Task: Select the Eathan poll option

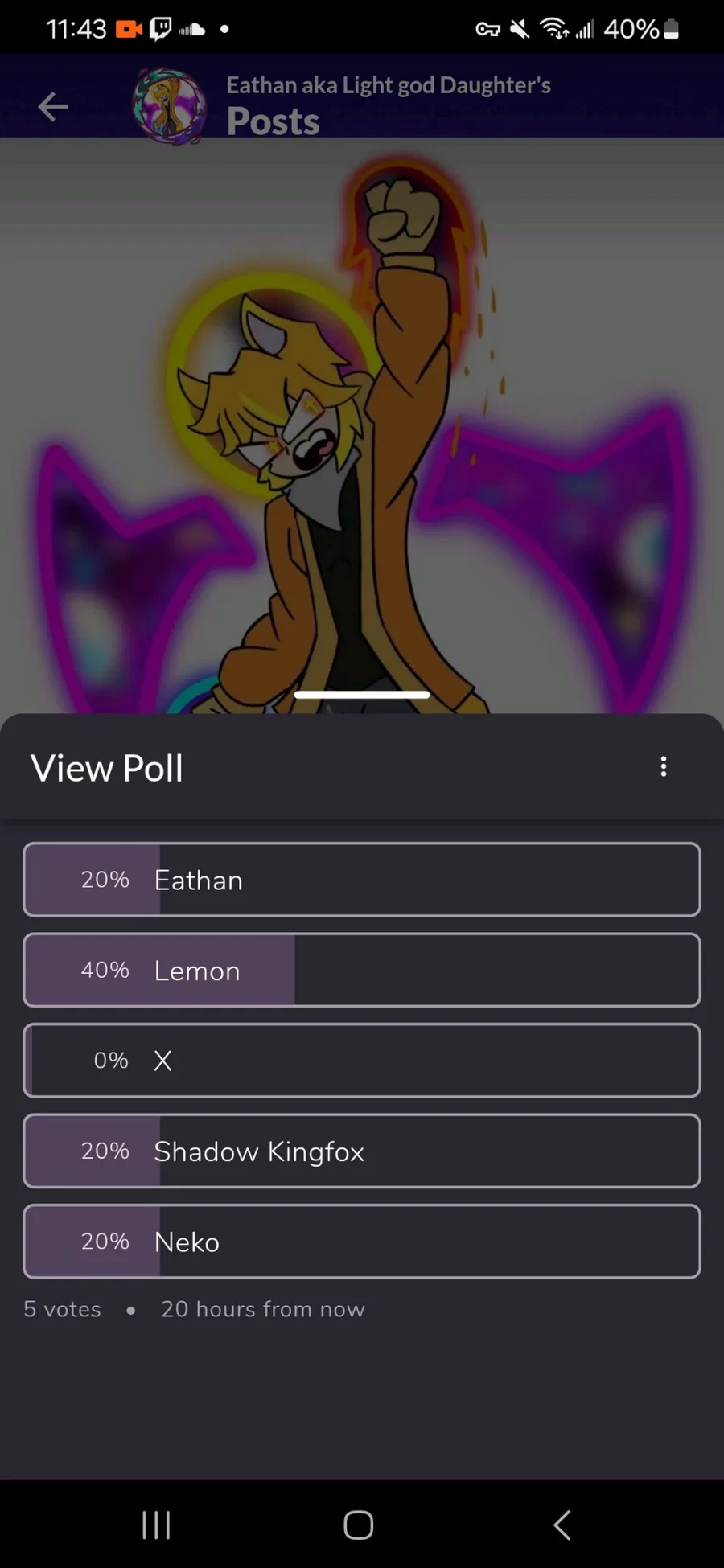Action: coord(362,880)
